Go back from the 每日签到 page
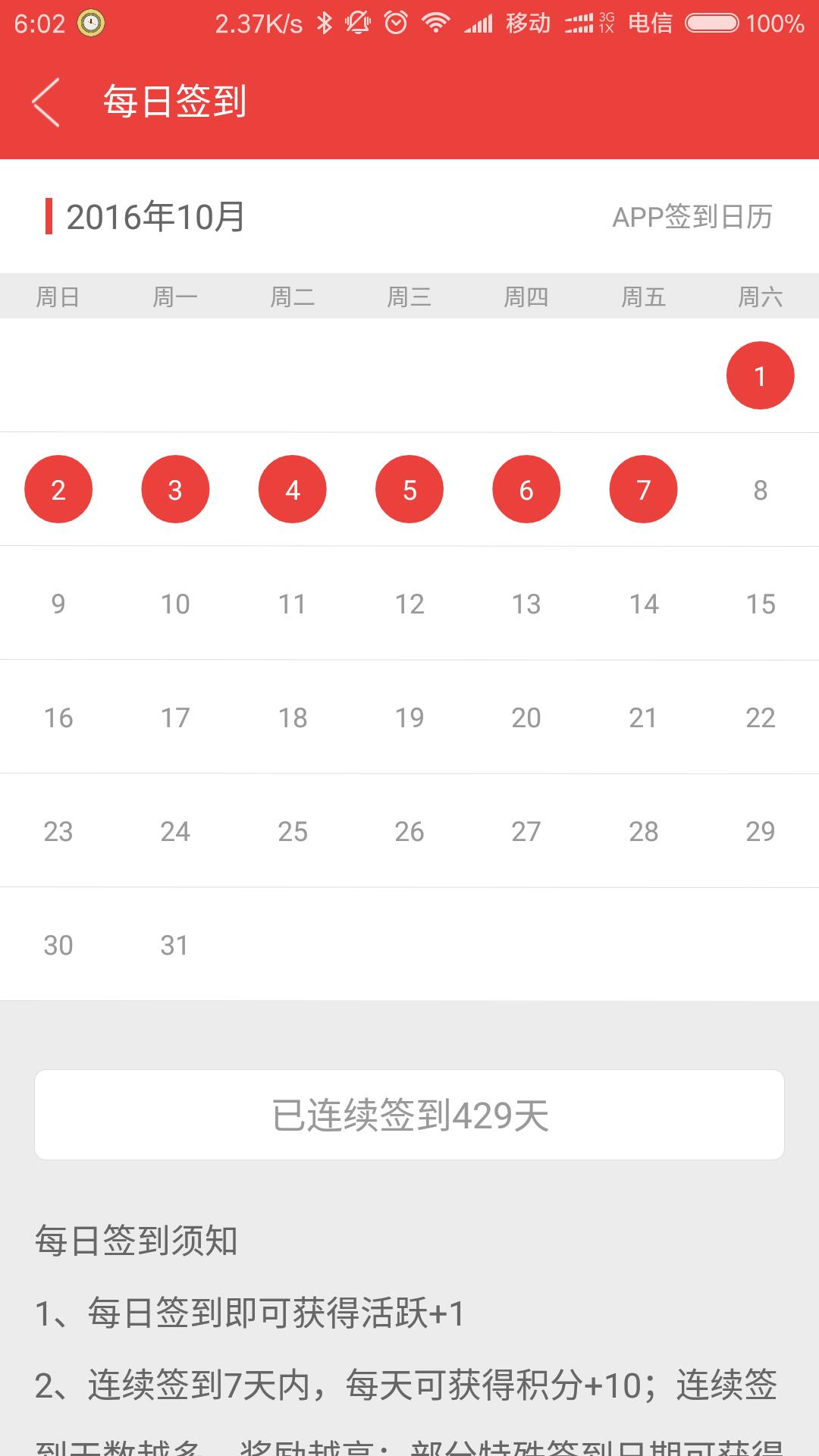This screenshot has height=1456, width=819. (45, 102)
